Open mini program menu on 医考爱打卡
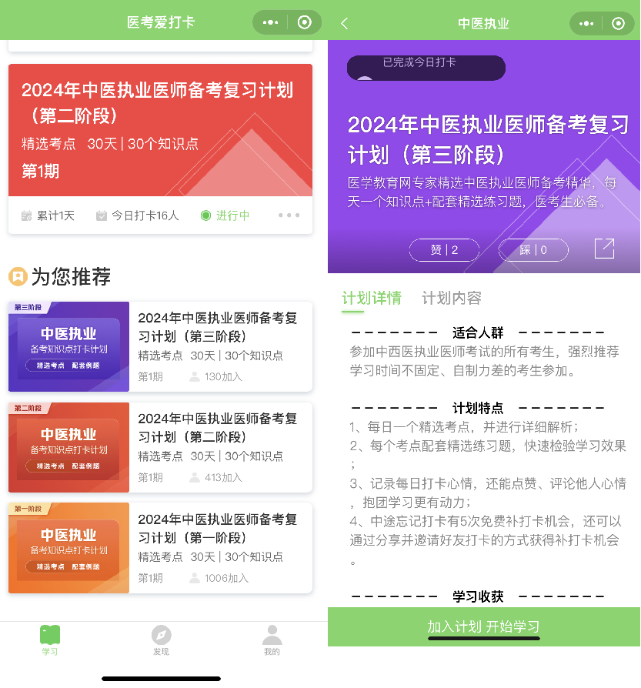This screenshot has height=688, width=641. [x=270, y=22]
